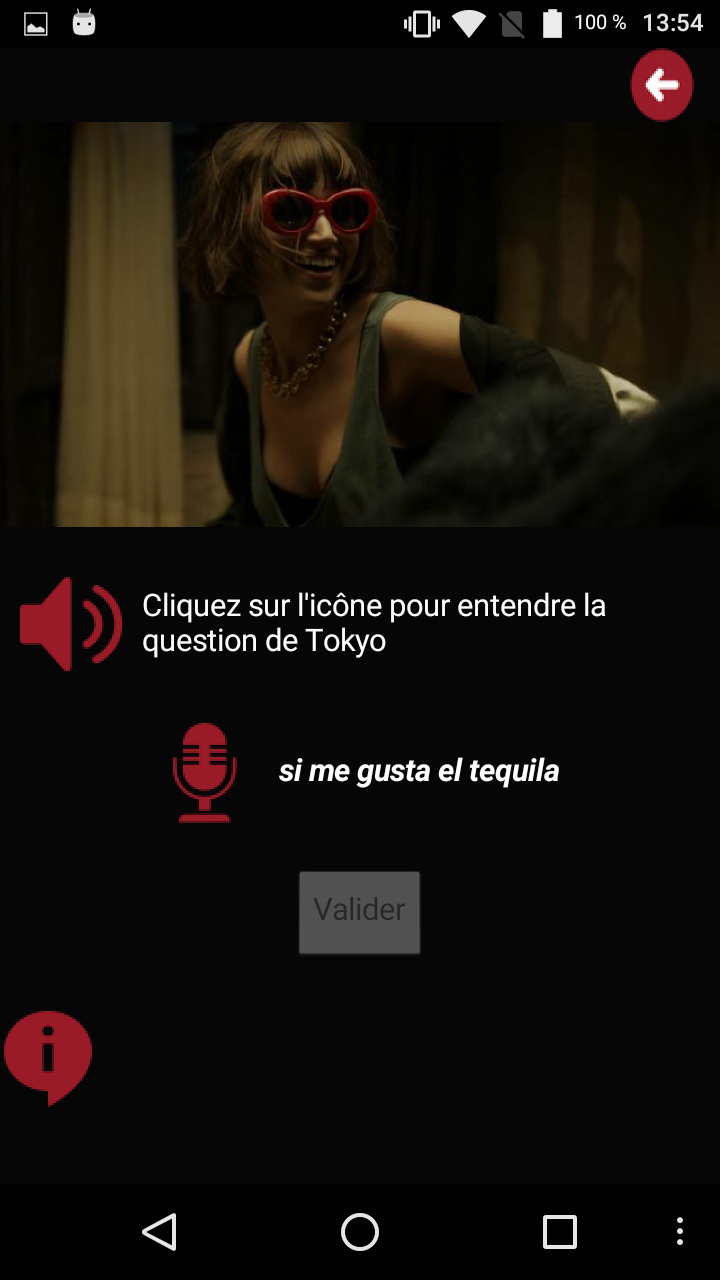Play Tokyo's question with the speaker icon
Image resolution: width=720 pixels, height=1280 pixels.
70,624
